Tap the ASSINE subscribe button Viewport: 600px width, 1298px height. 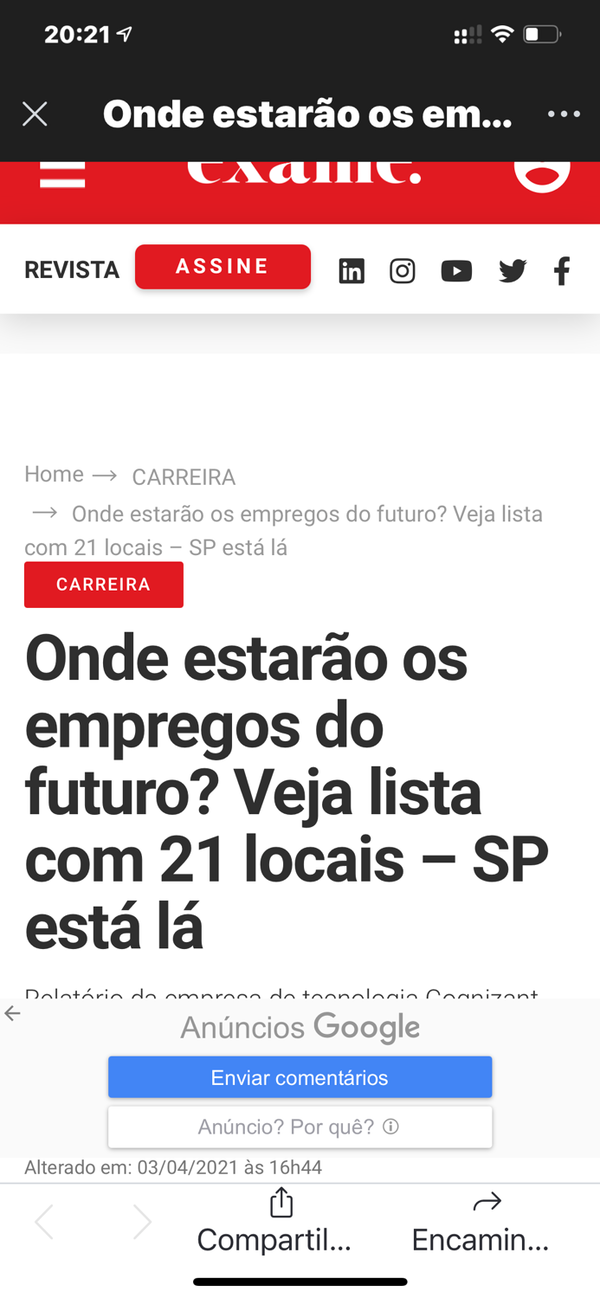[223, 267]
